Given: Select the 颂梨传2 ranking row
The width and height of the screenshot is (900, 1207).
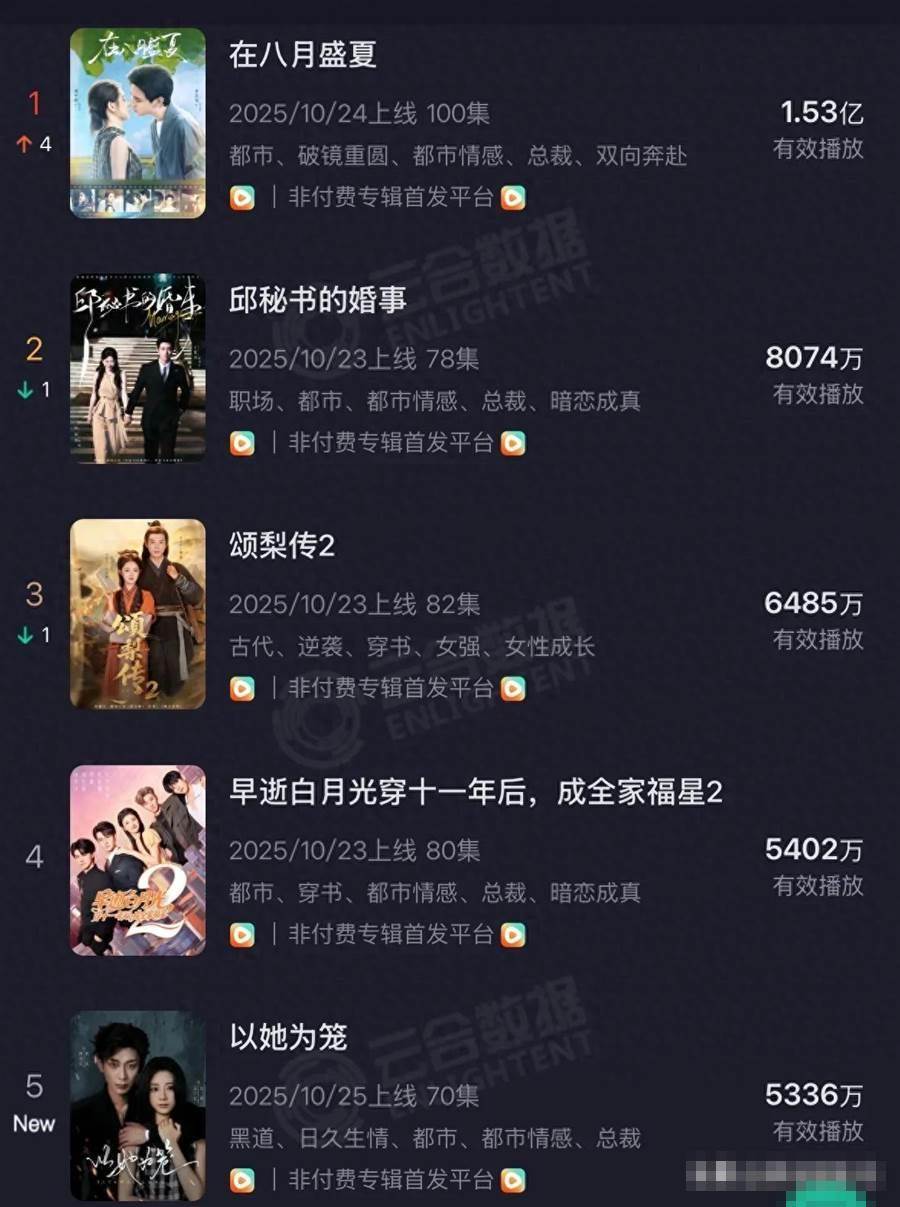Looking at the screenshot, I should (281, 547).
